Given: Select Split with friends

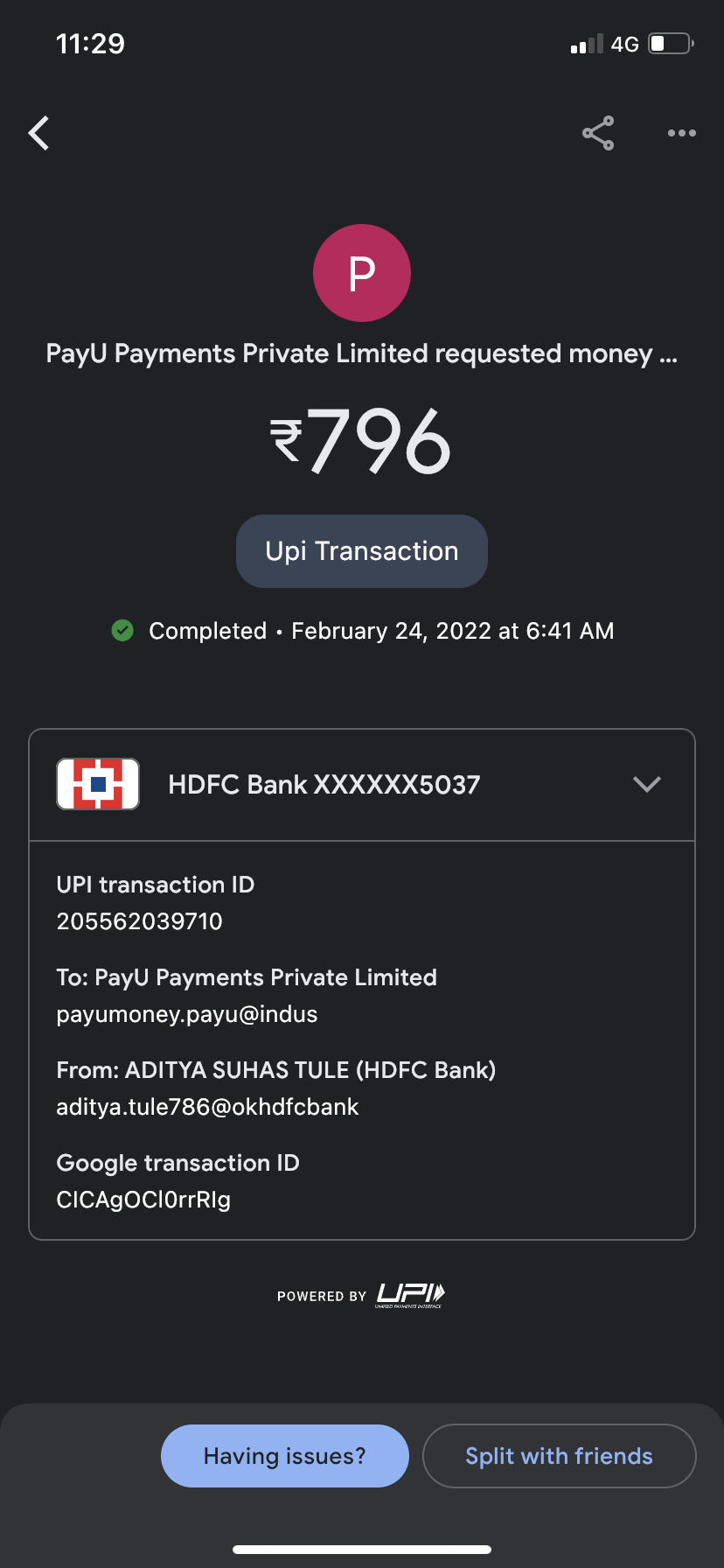Looking at the screenshot, I should point(559,1456).
